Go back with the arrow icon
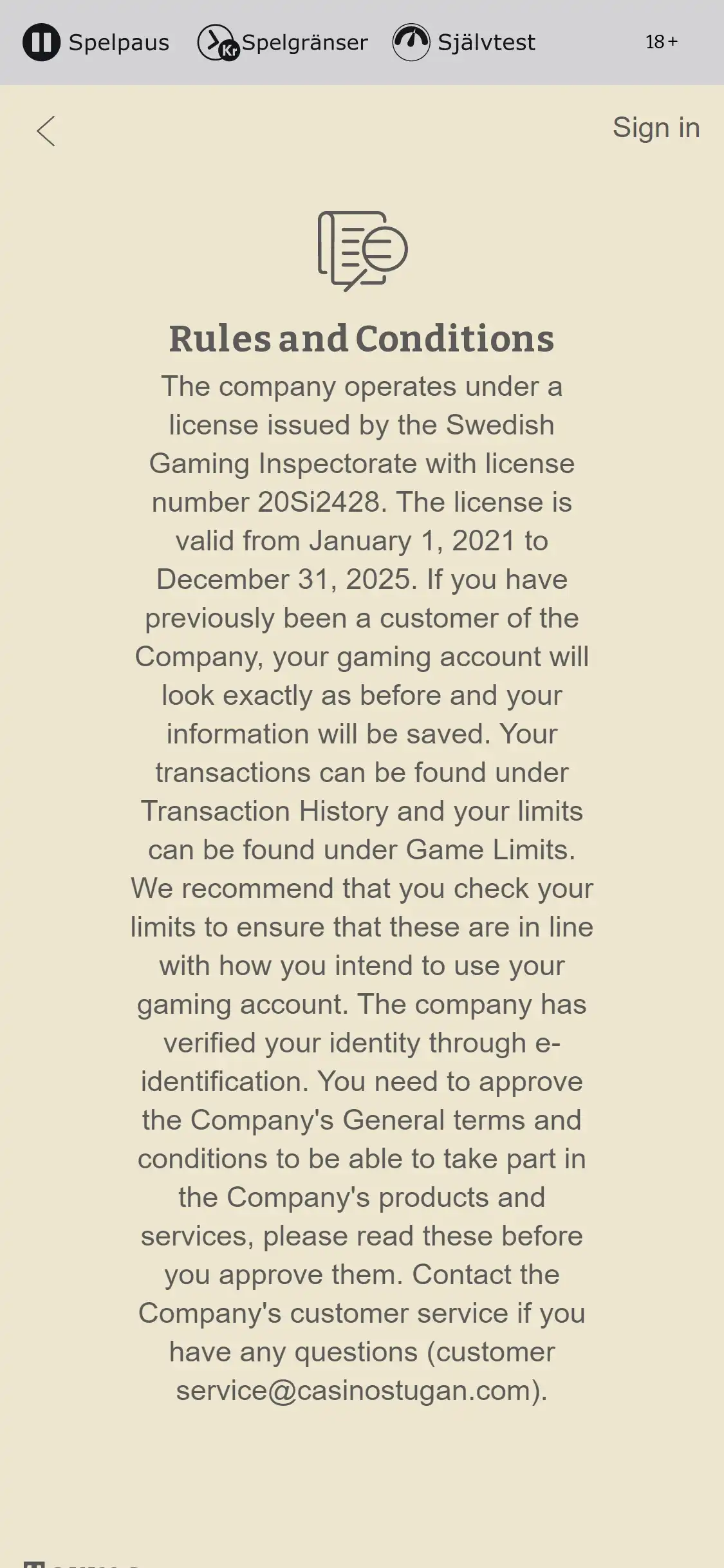The width and height of the screenshot is (724, 1568). point(46,131)
